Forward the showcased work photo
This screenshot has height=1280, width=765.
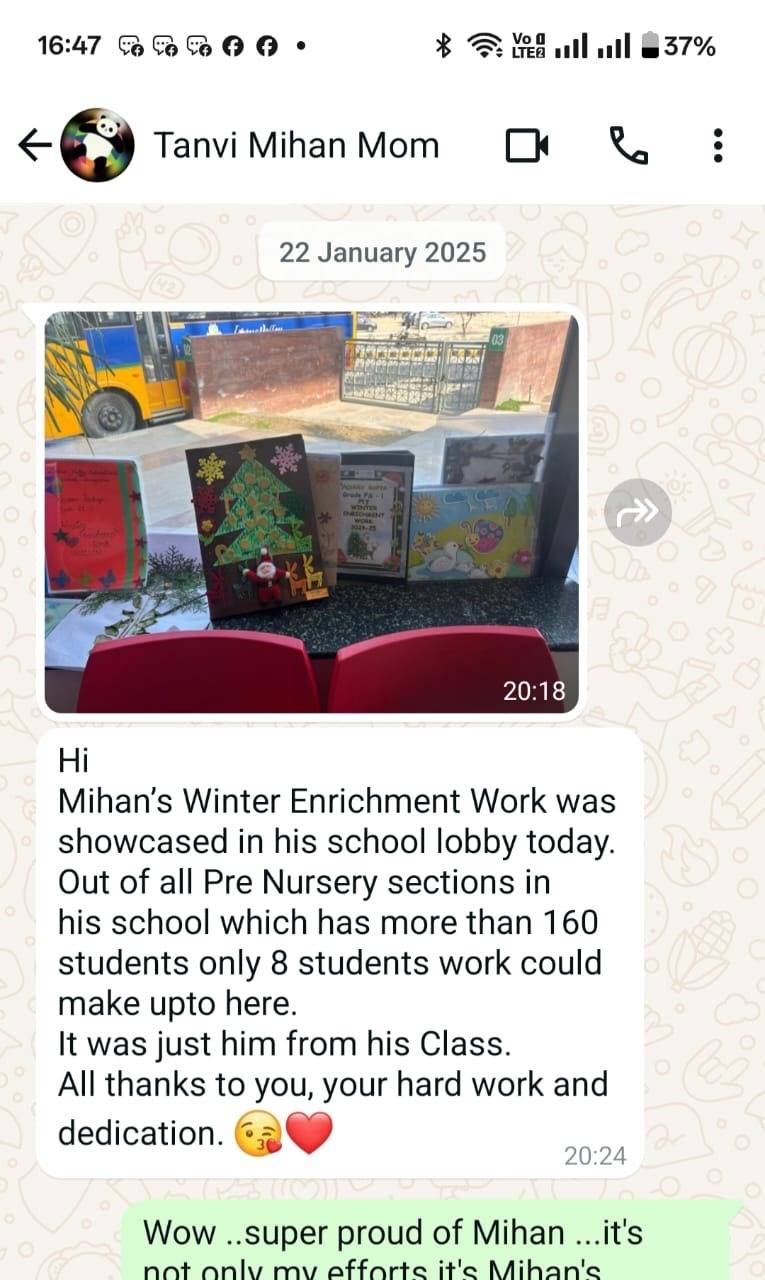(638, 513)
